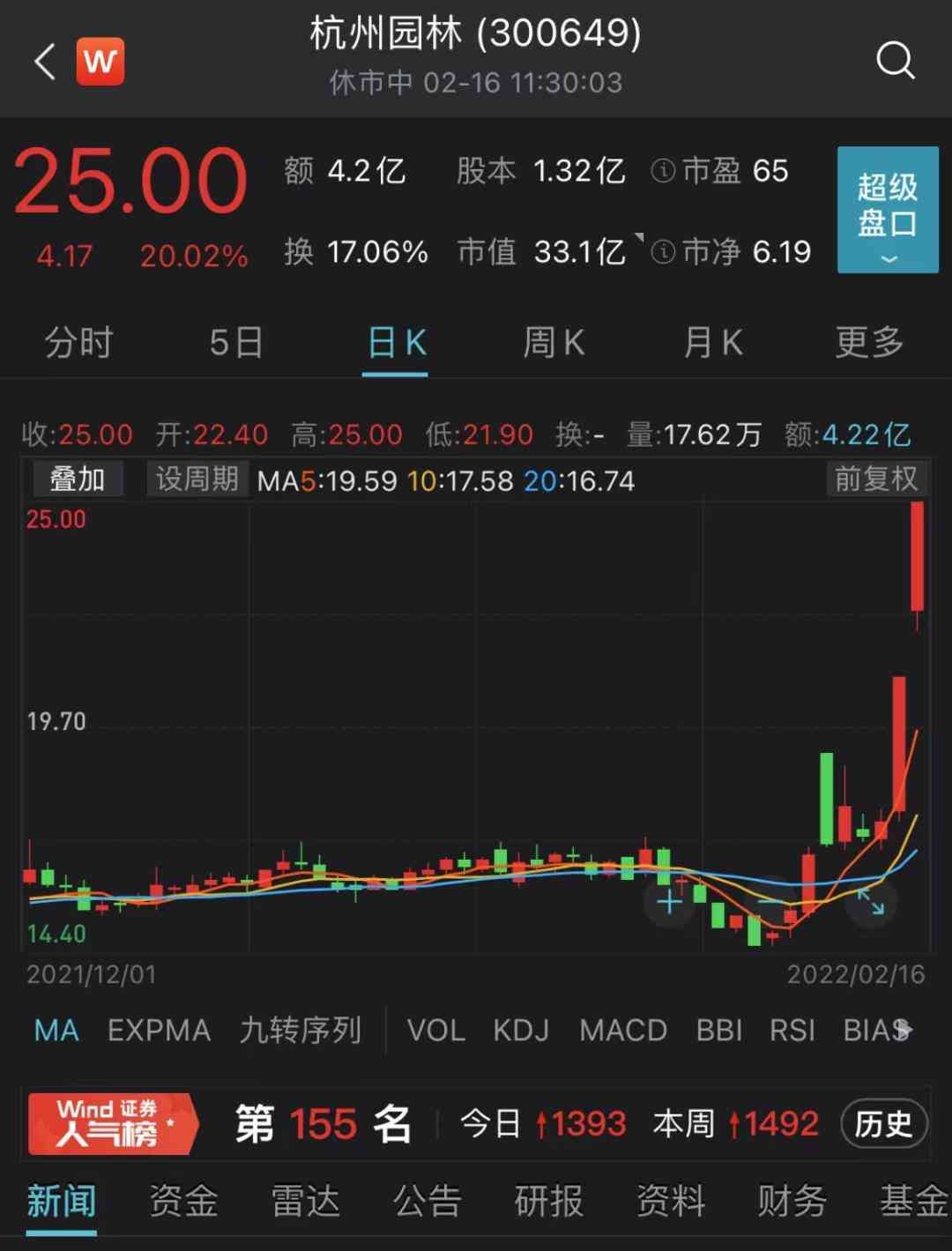Screen dimensions: 952x1251
Task: Change the 前复权 adjustment mode
Action: (876, 480)
